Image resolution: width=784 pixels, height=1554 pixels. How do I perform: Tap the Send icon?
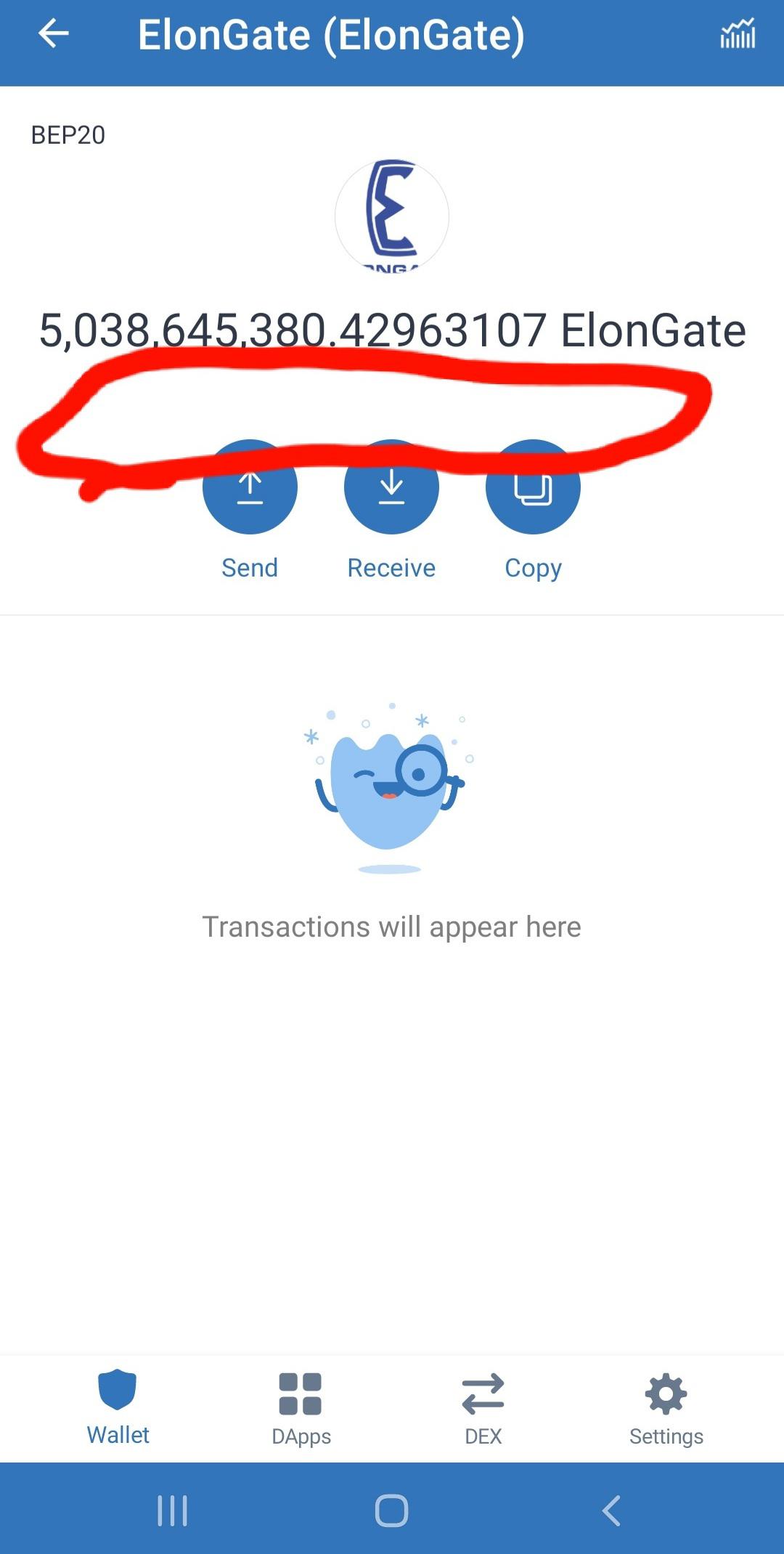click(x=250, y=488)
